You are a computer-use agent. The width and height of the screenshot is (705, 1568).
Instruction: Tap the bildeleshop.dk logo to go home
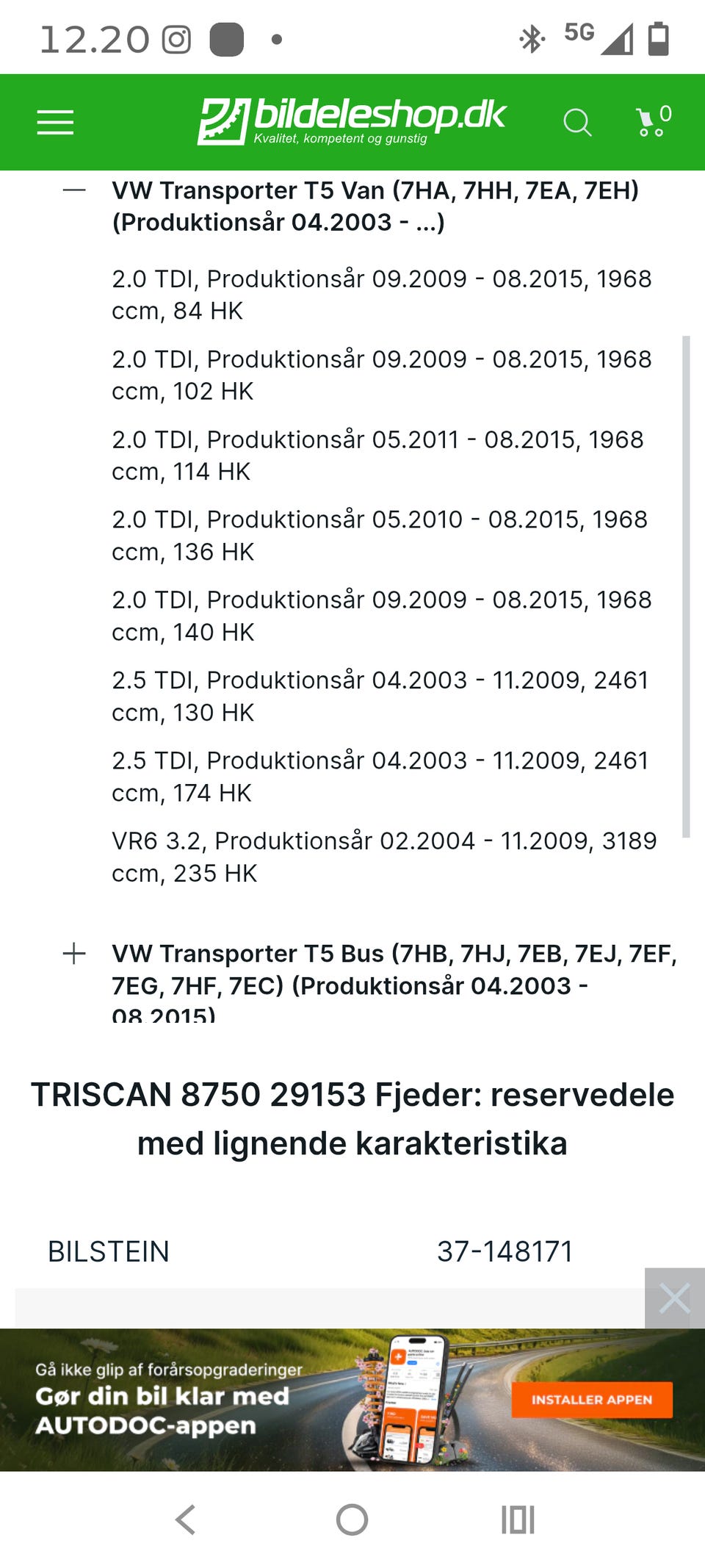pyautogui.click(x=352, y=121)
